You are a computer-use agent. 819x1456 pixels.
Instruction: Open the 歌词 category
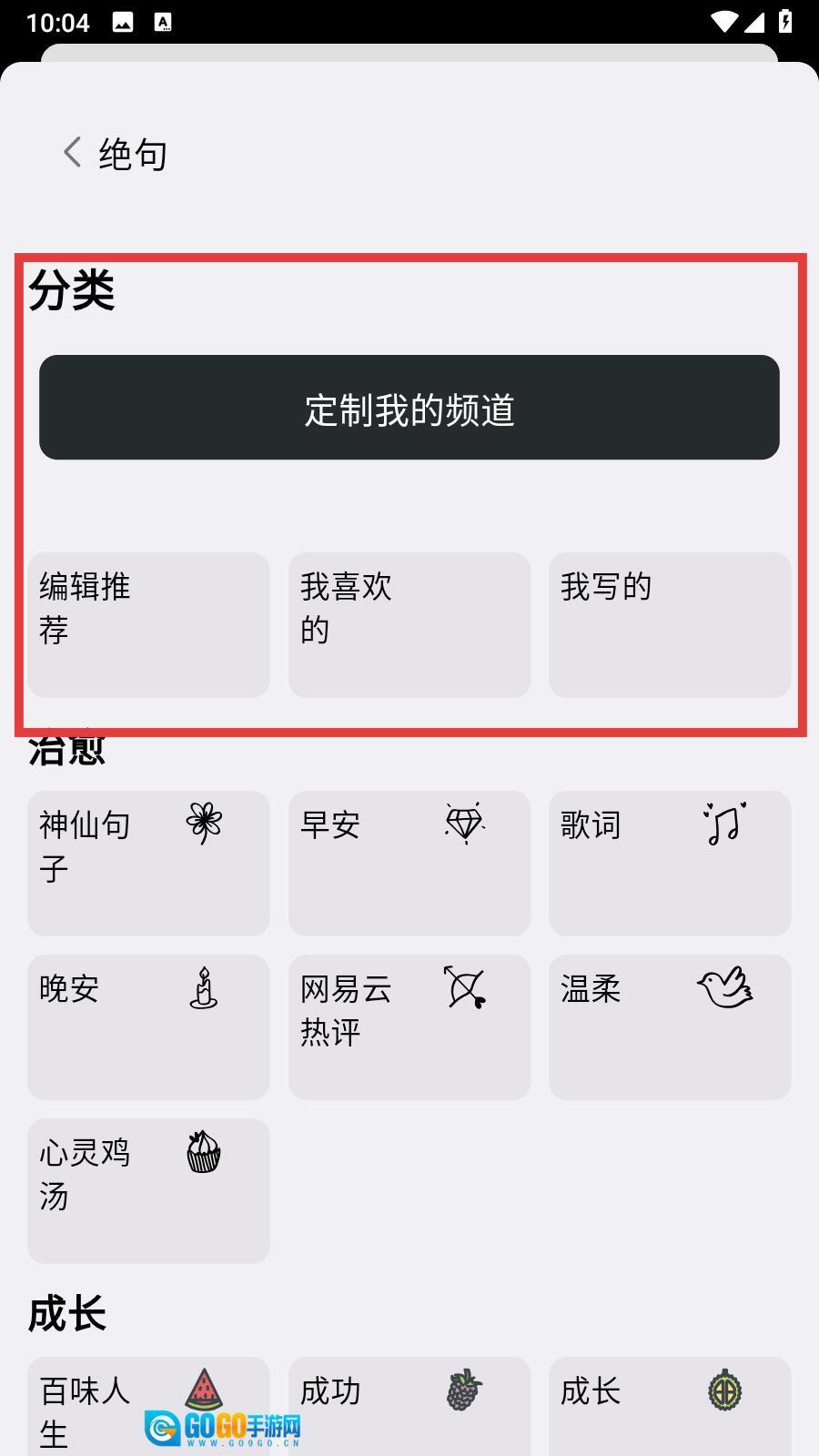tap(670, 863)
